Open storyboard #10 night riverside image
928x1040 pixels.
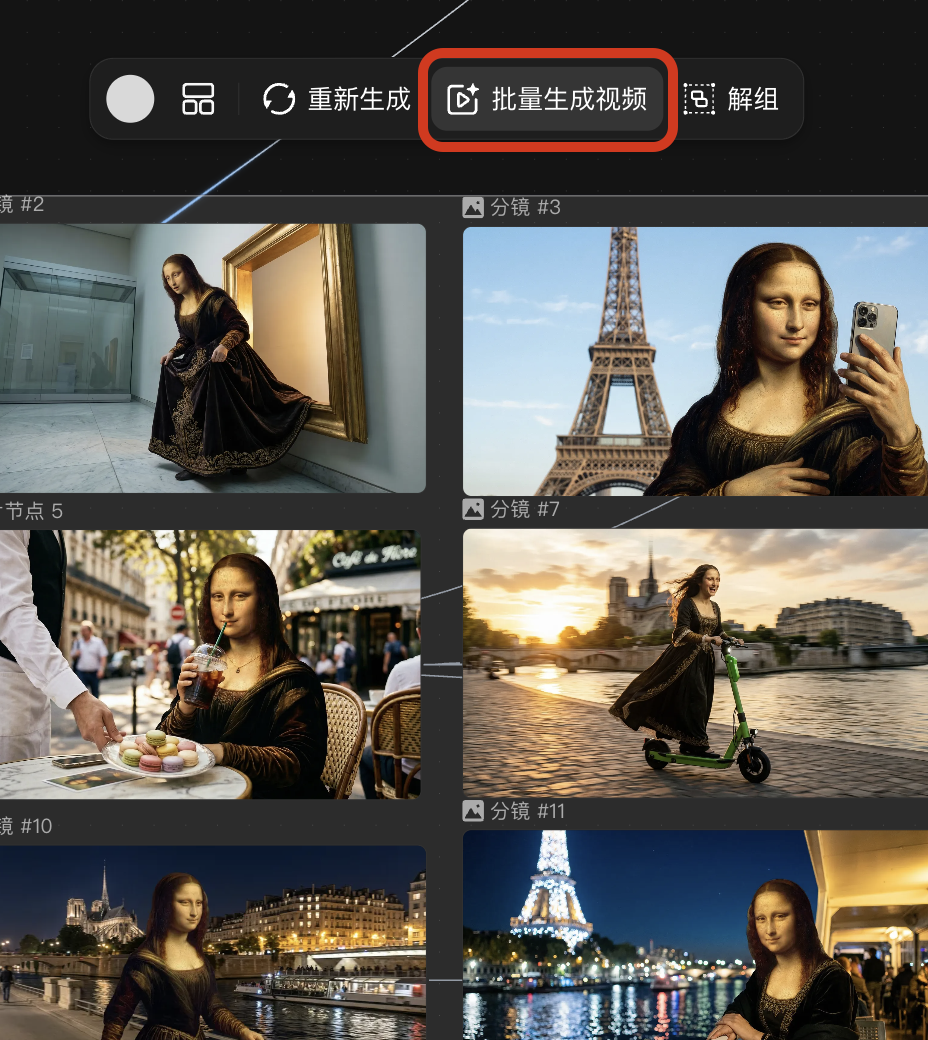(212, 942)
